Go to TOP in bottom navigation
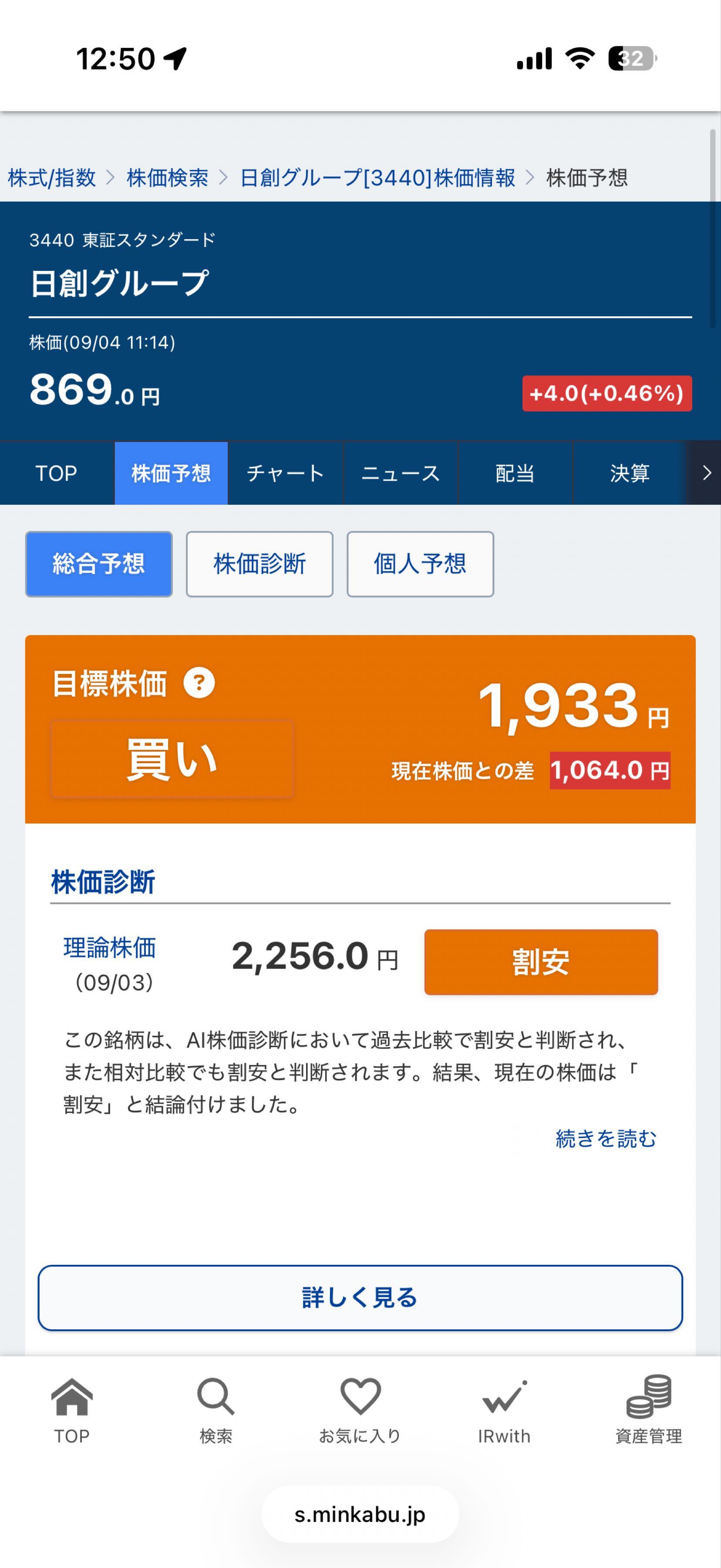The width and height of the screenshot is (721, 1568). (72, 1410)
